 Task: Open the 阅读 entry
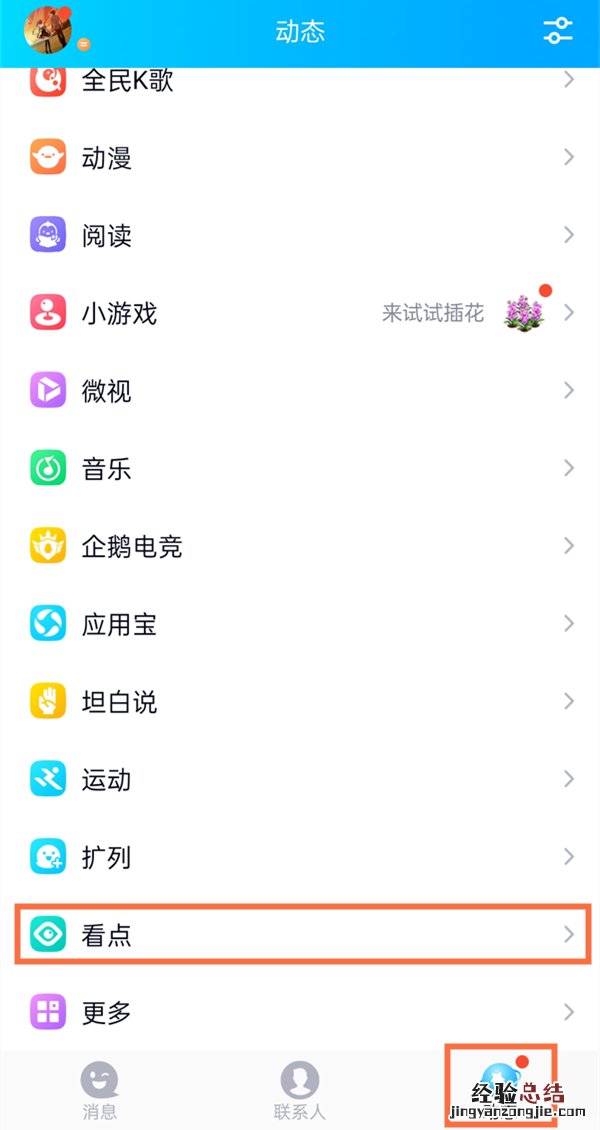(300, 235)
